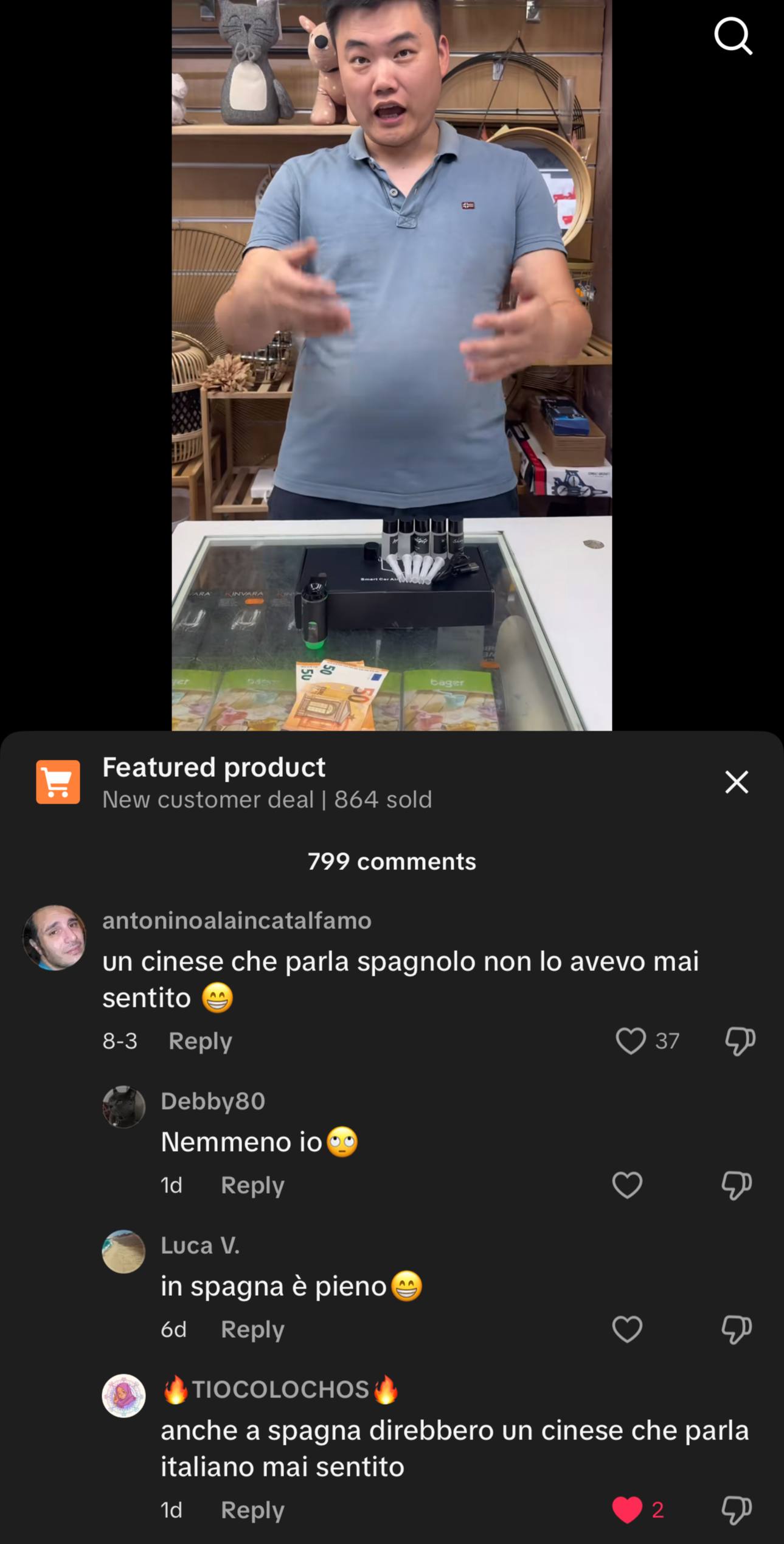Viewport: 784px width, 1544px height.
Task: Dislike antoninoalaincatalfamo's comment
Action: (x=740, y=1041)
